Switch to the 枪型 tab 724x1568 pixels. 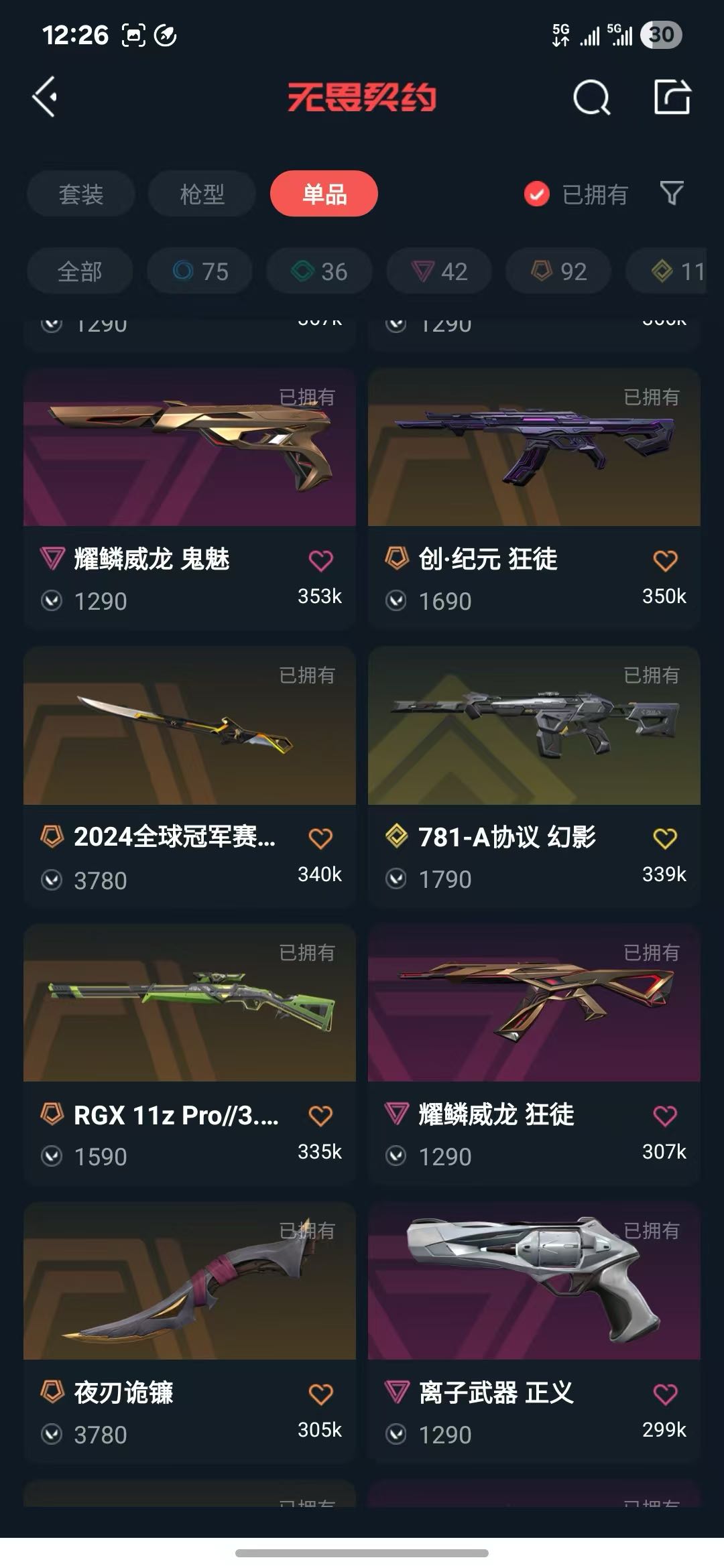click(x=202, y=194)
